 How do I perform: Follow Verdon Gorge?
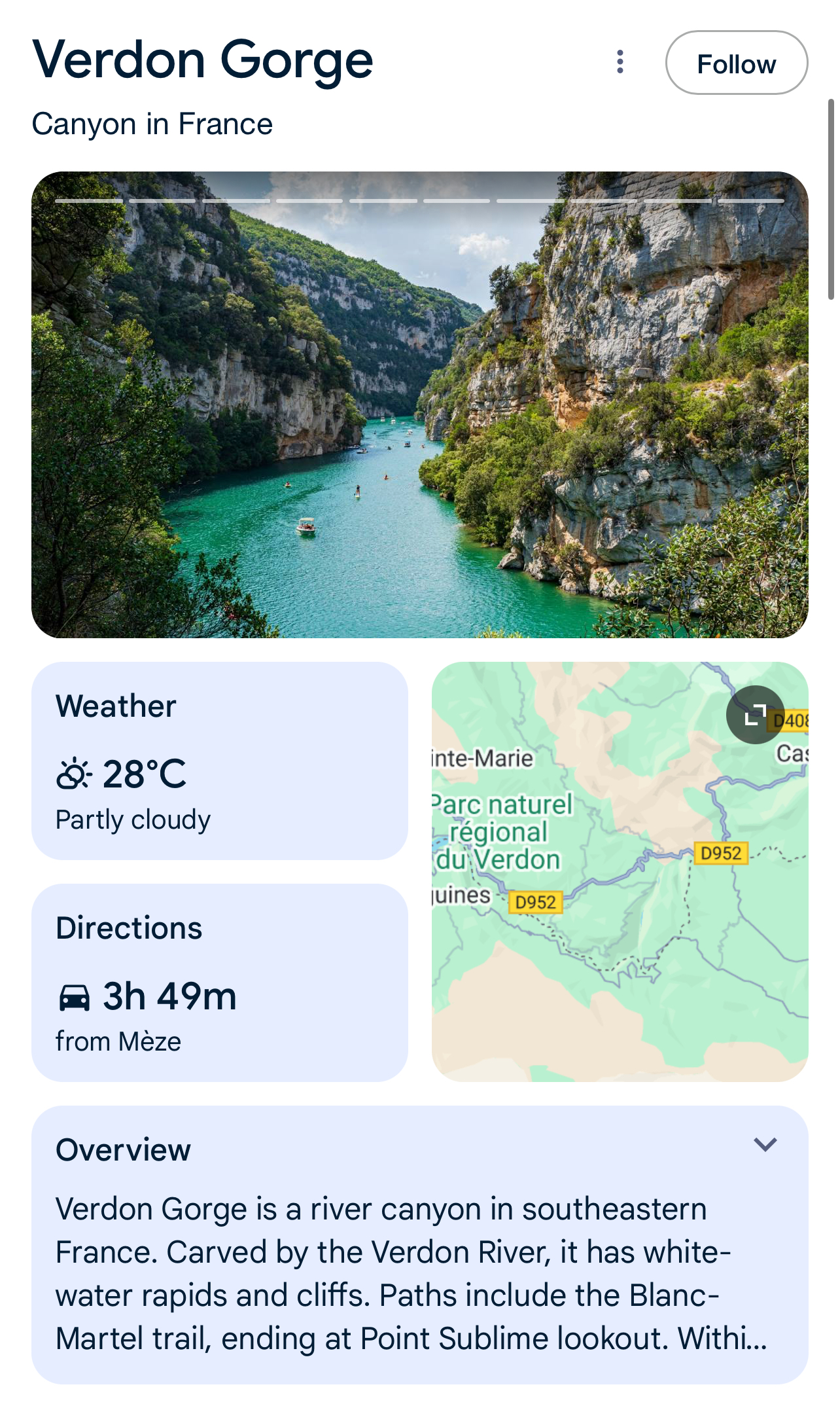[x=737, y=63]
